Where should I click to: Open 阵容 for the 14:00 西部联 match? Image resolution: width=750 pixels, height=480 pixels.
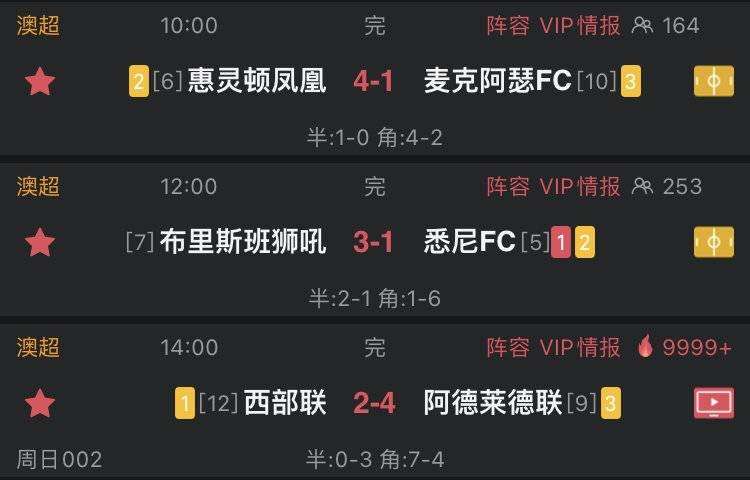(508, 347)
